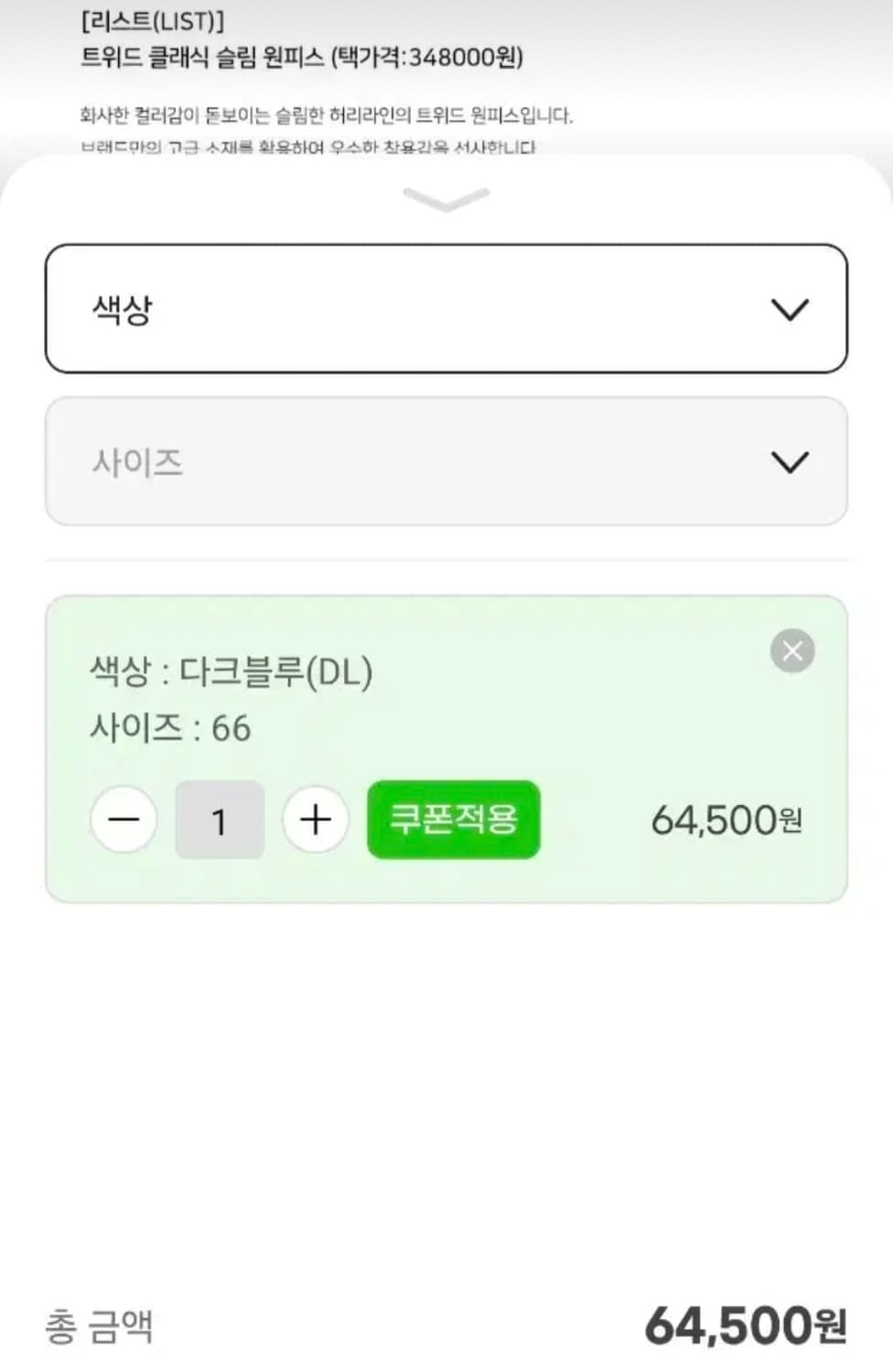Select the 64,500원 item price text
Viewport: 893px width, 1372px height.
coord(726,820)
